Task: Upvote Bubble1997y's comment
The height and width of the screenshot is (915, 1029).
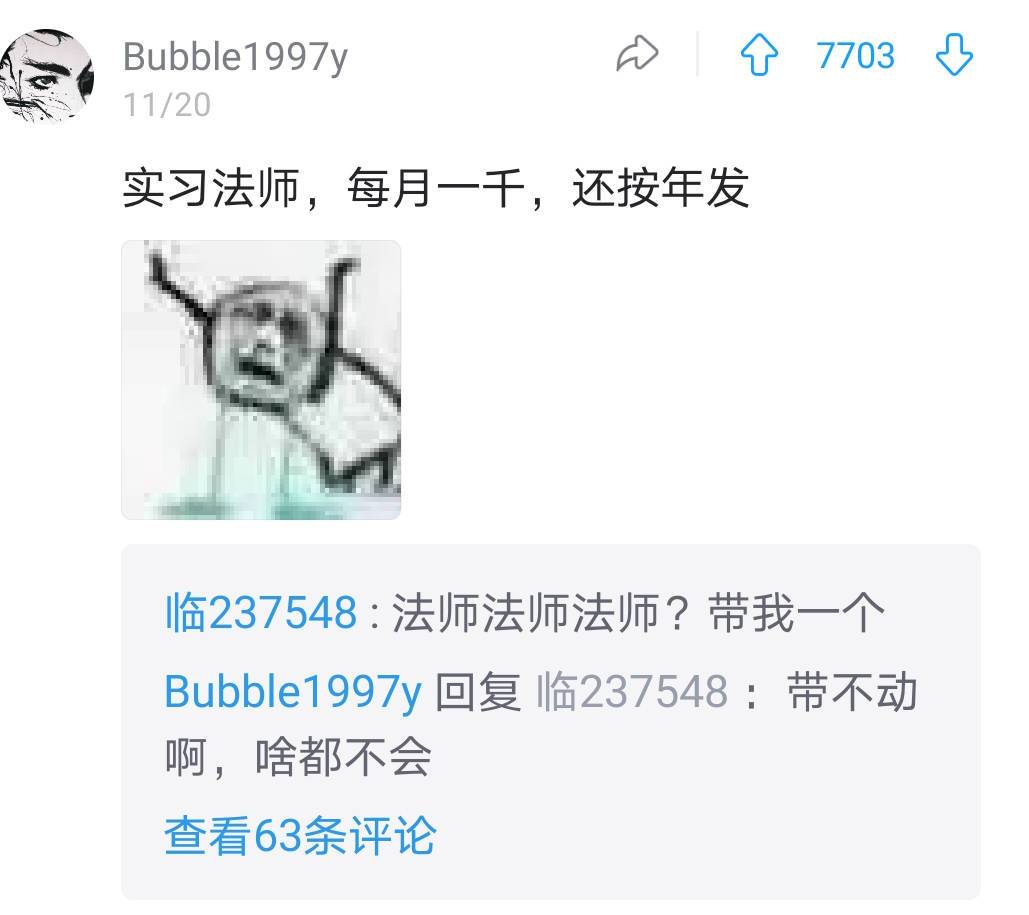Action: (x=759, y=56)
